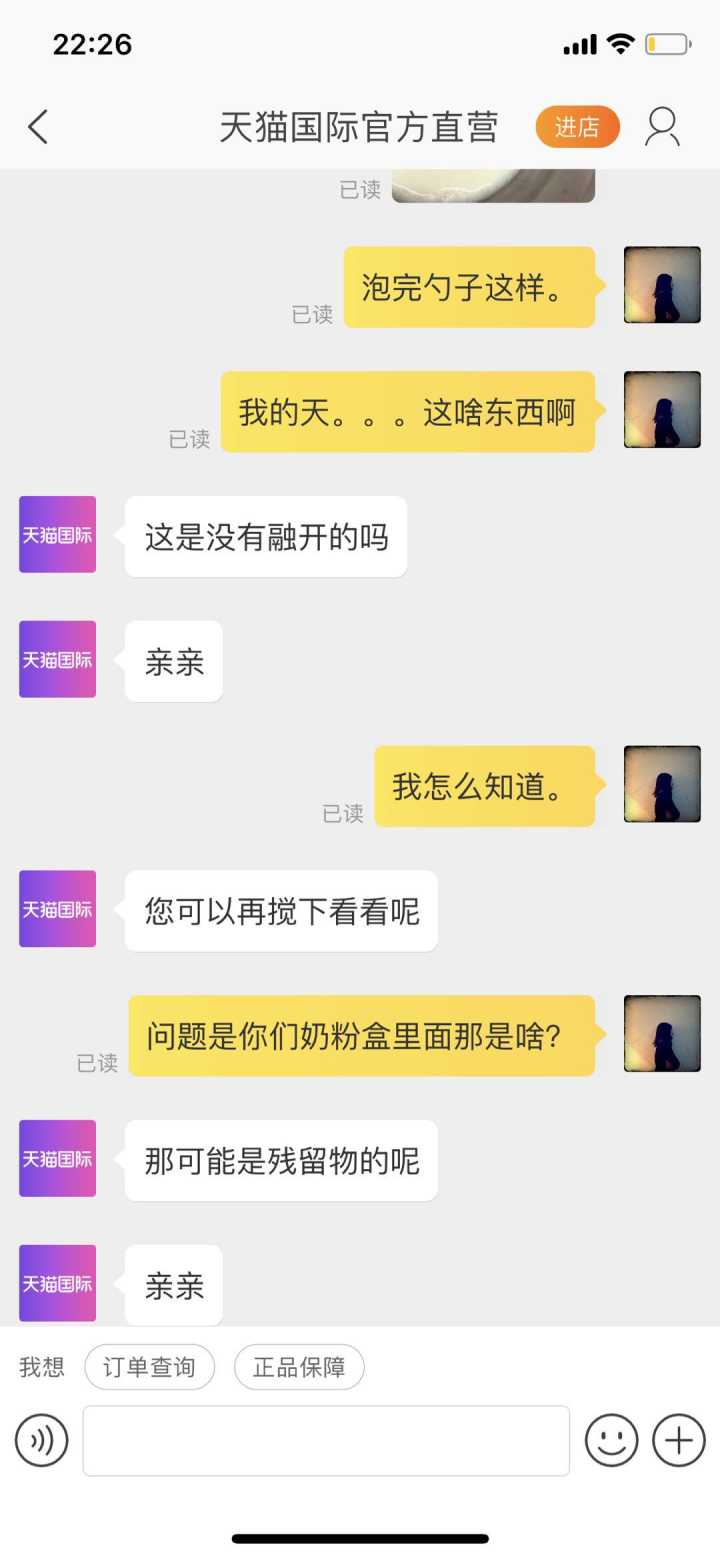Go back using the top-left arrow

(x=38, y=127)
